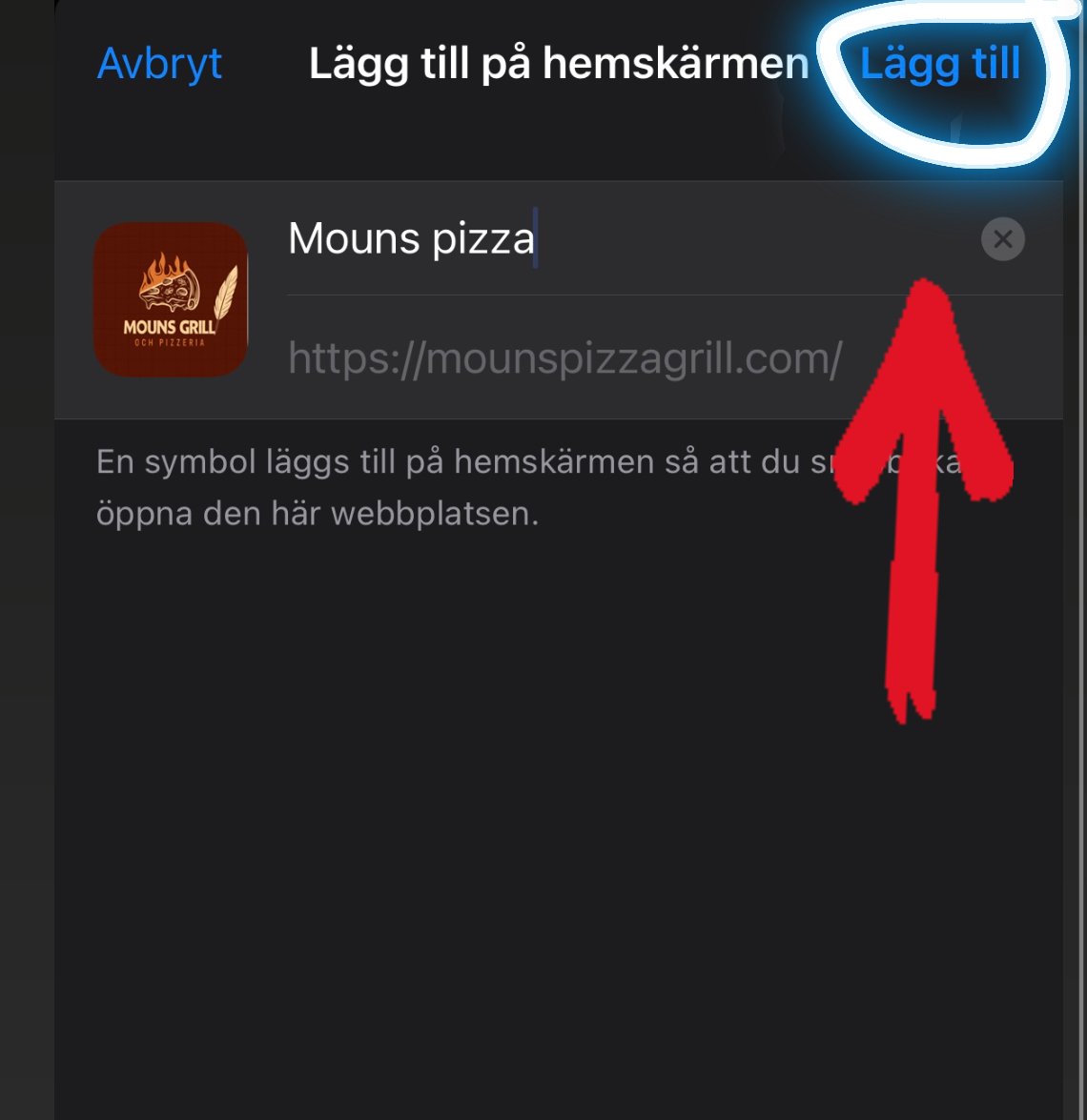Clear the name field with the X icon
This screenshot has width=1087, height=1120.
[x=1002, y=239]
